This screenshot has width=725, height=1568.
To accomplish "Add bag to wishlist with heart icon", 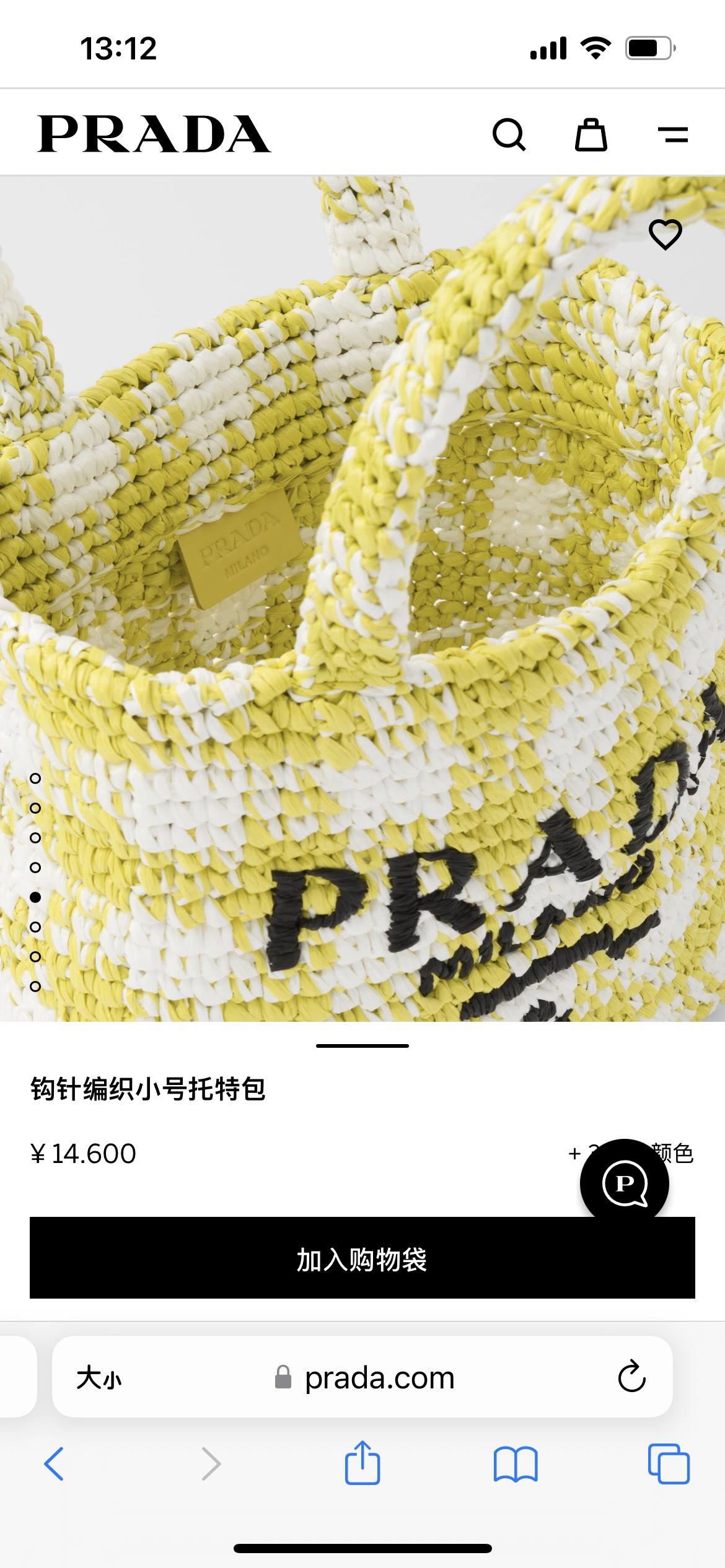I will pyautogui.click(x=665, y=235).
